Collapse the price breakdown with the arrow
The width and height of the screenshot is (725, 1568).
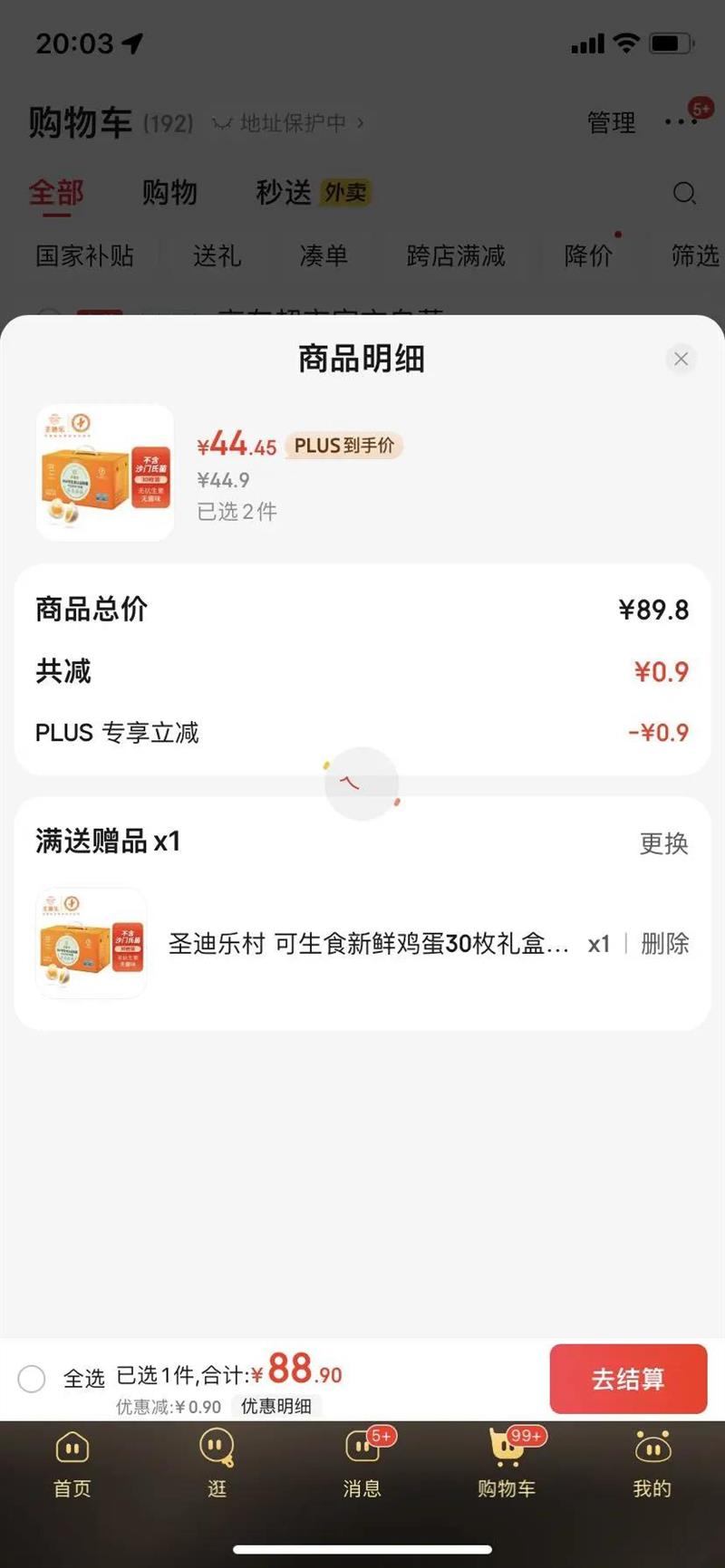coord(361,783)
